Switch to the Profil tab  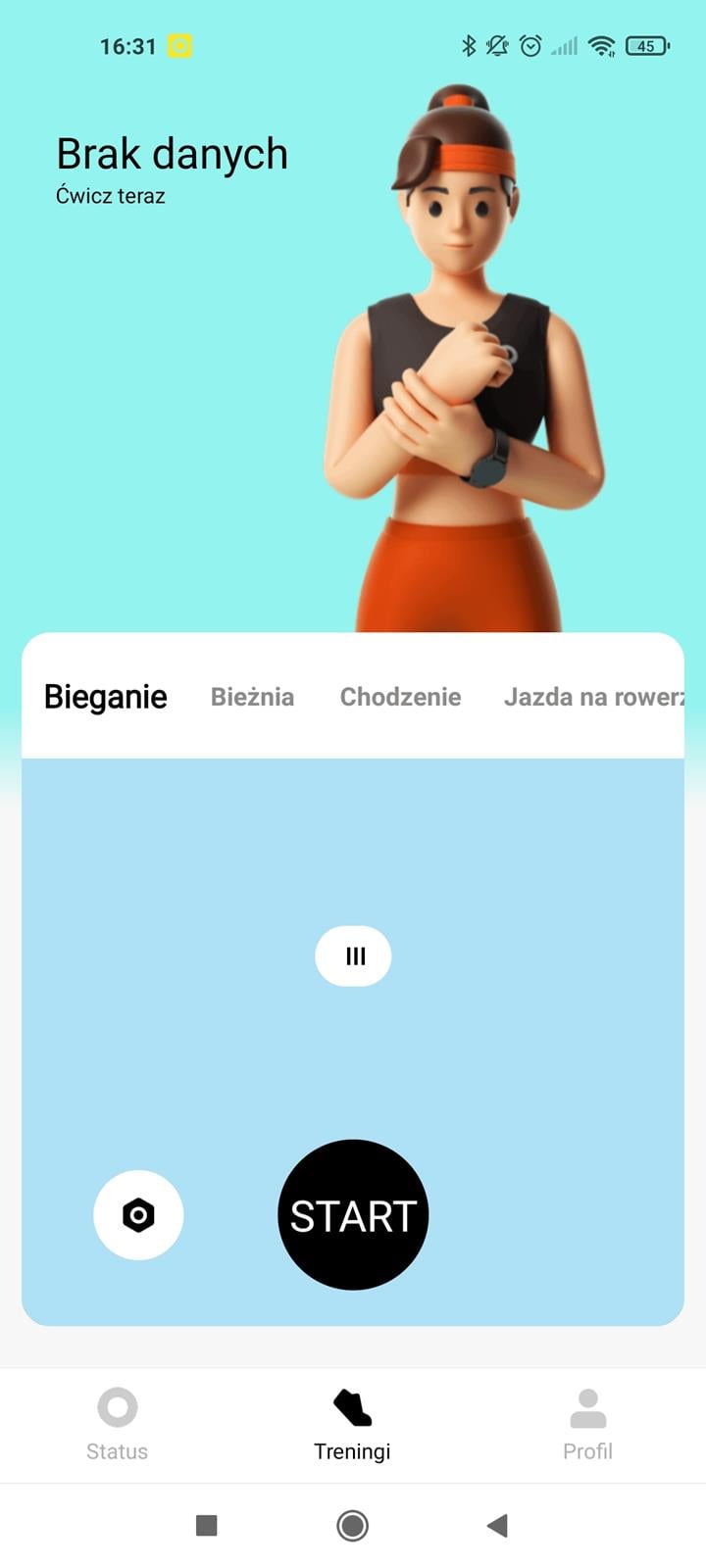(587, 1425)
